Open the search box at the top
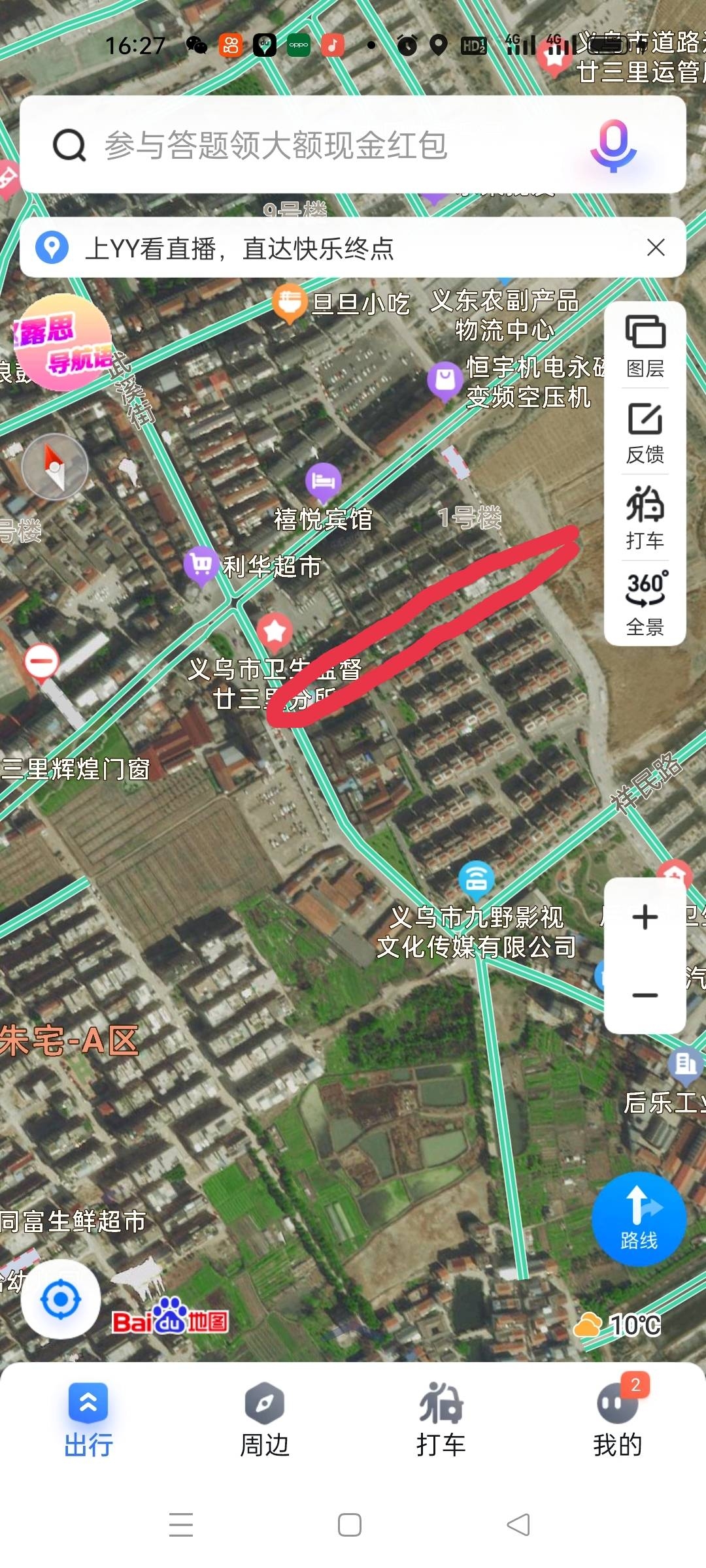Viewport: 706px width, 1568px height. click(x=275, y=145)
